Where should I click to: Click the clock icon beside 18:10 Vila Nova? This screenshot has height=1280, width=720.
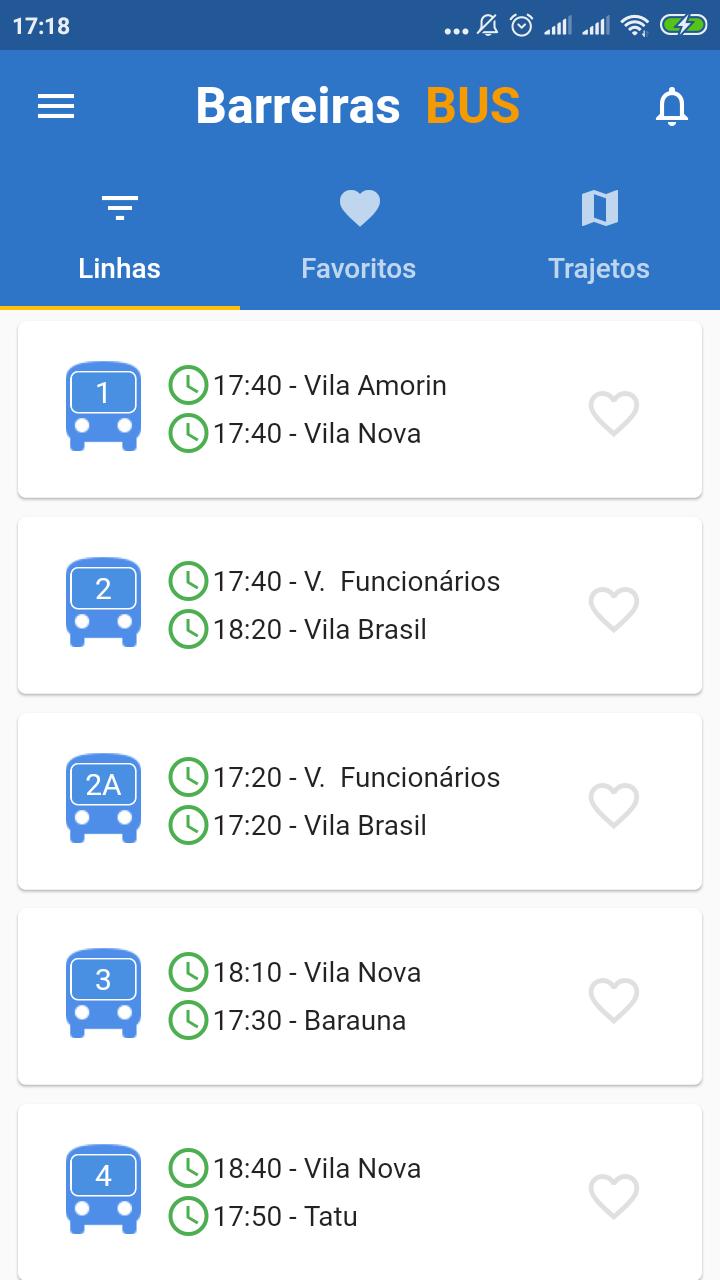click(188, 972)
